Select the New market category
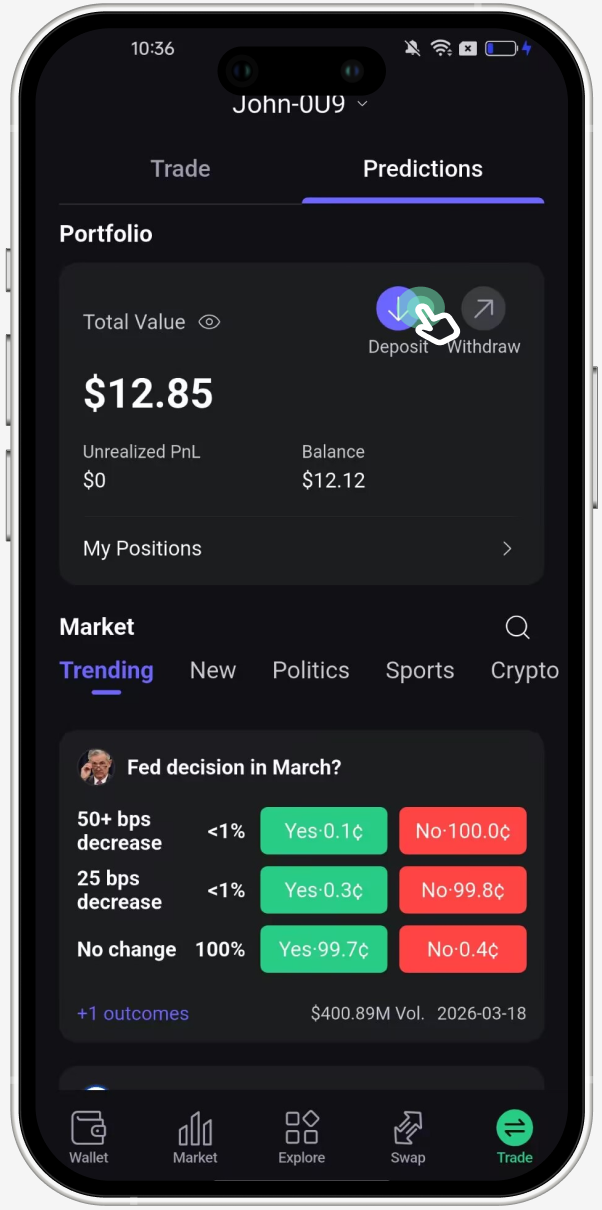Screen dimensions: 602x1210 coord(213,670)
